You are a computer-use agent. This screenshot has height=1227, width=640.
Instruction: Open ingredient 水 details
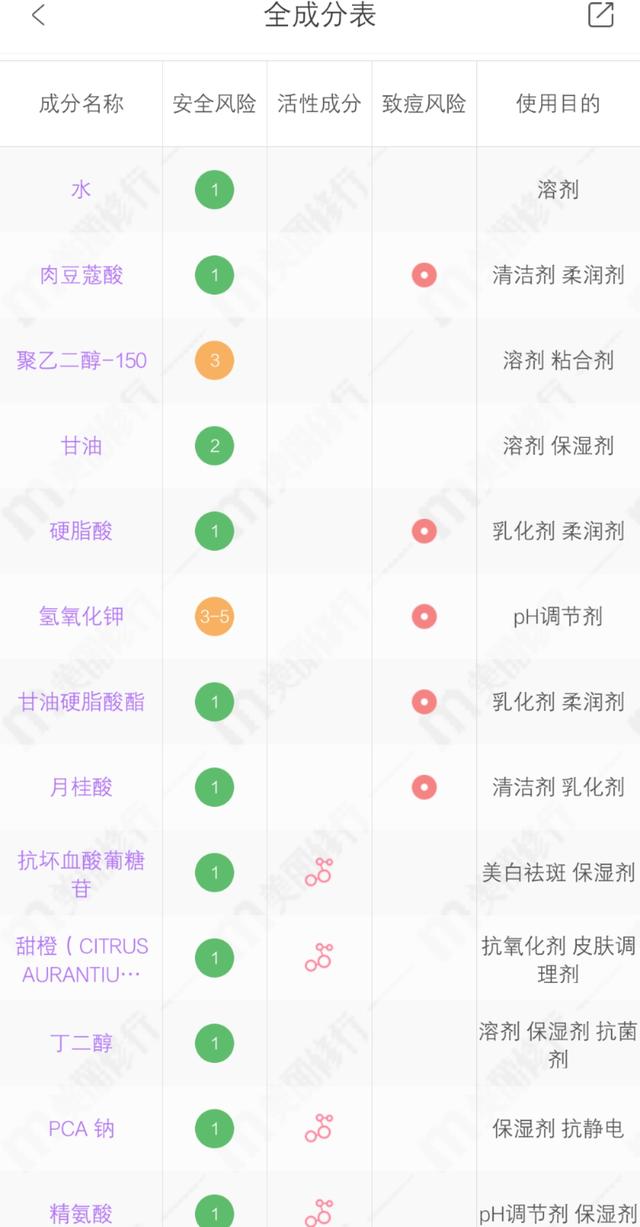[x=81, y=189]
